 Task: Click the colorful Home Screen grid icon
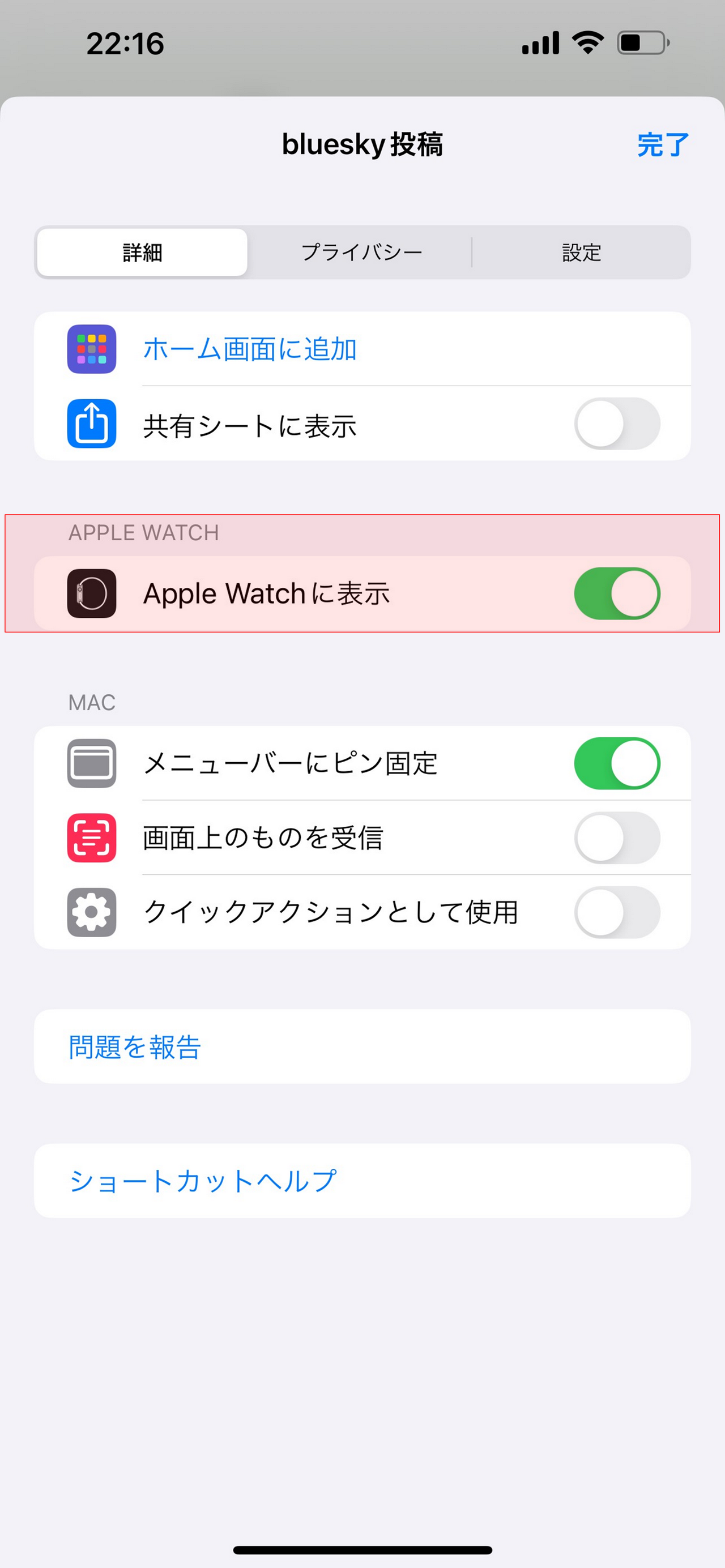(x=90, y=349)
